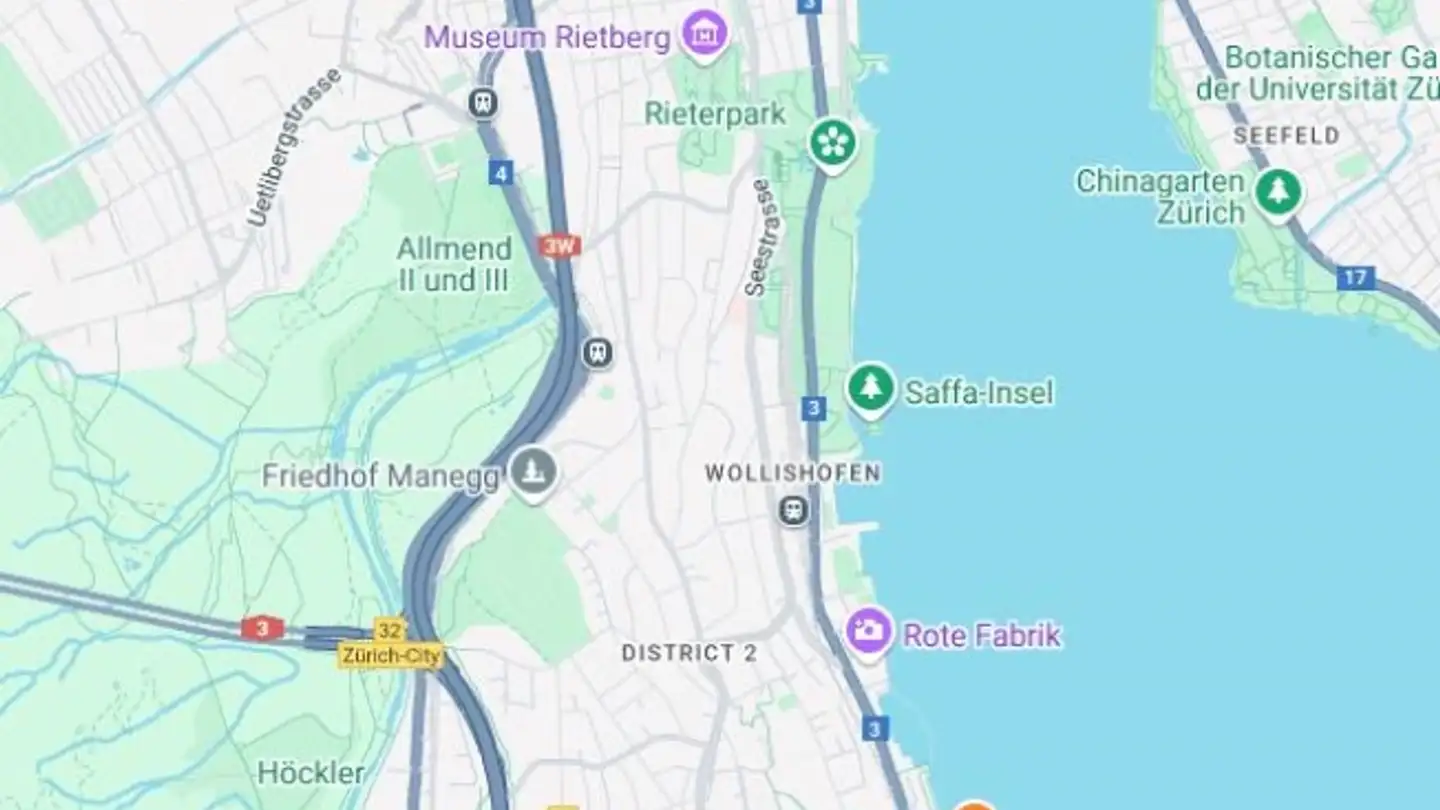Open the Wollishofen train station icon

[794, 511]
